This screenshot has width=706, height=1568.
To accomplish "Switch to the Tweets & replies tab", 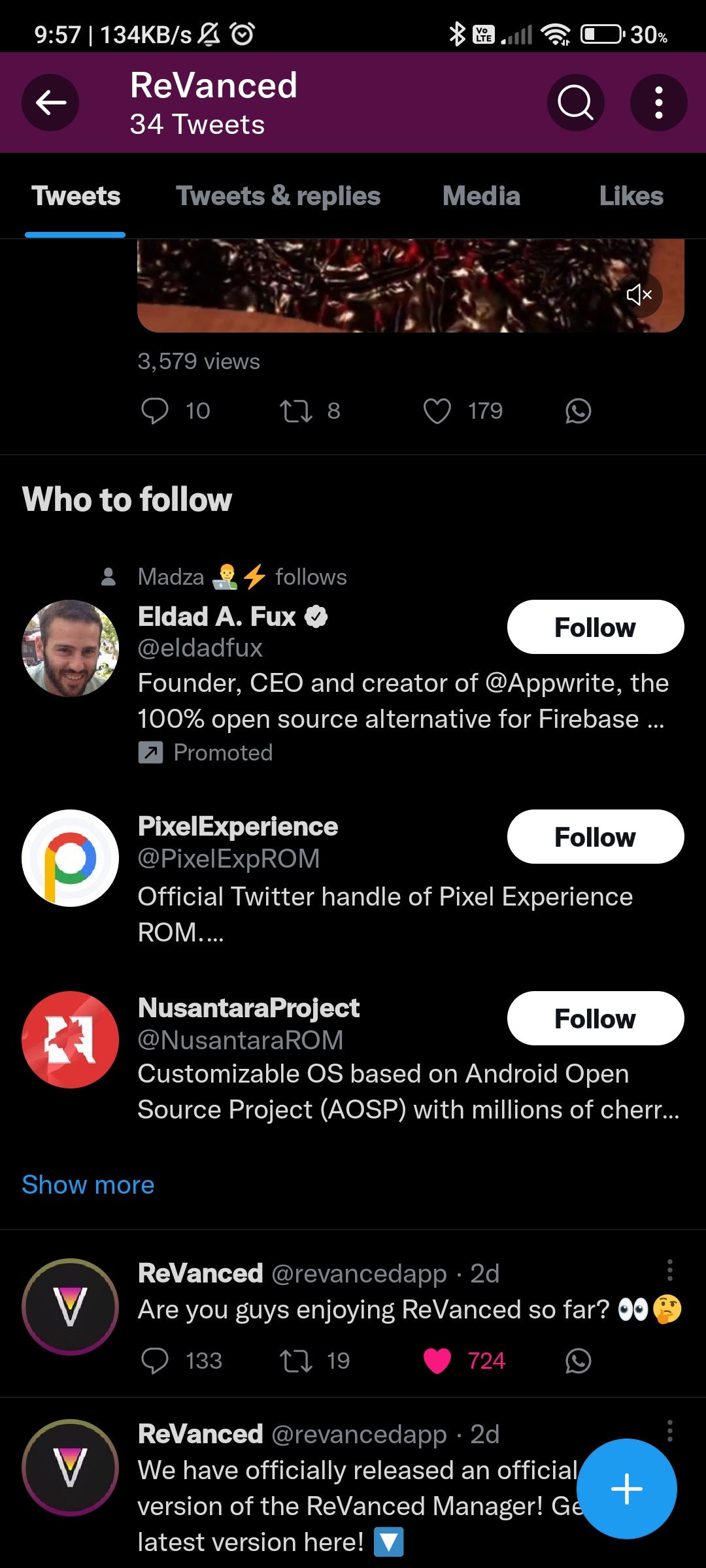I will 278,196.
